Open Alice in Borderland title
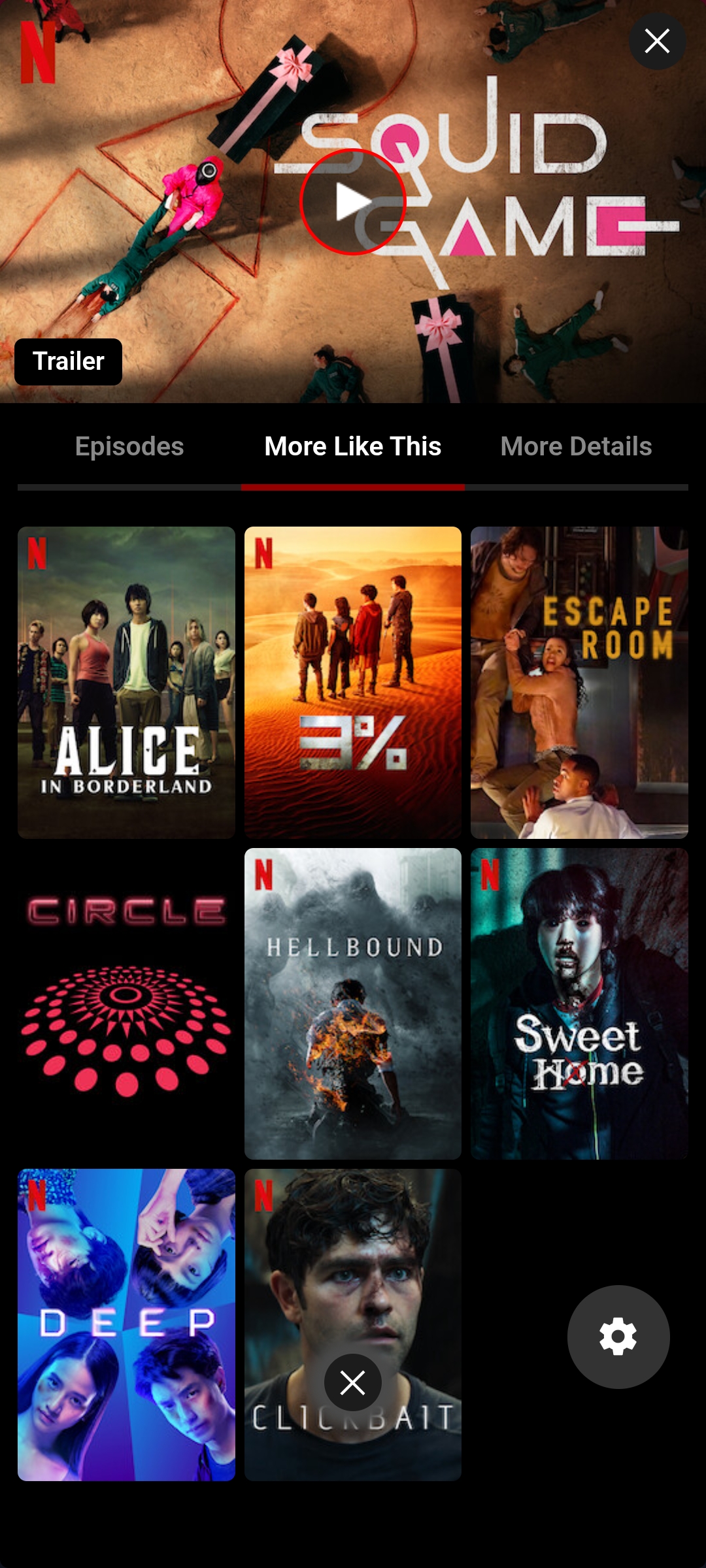Viewport: 706px width, 1568px height. pos(126,682)
